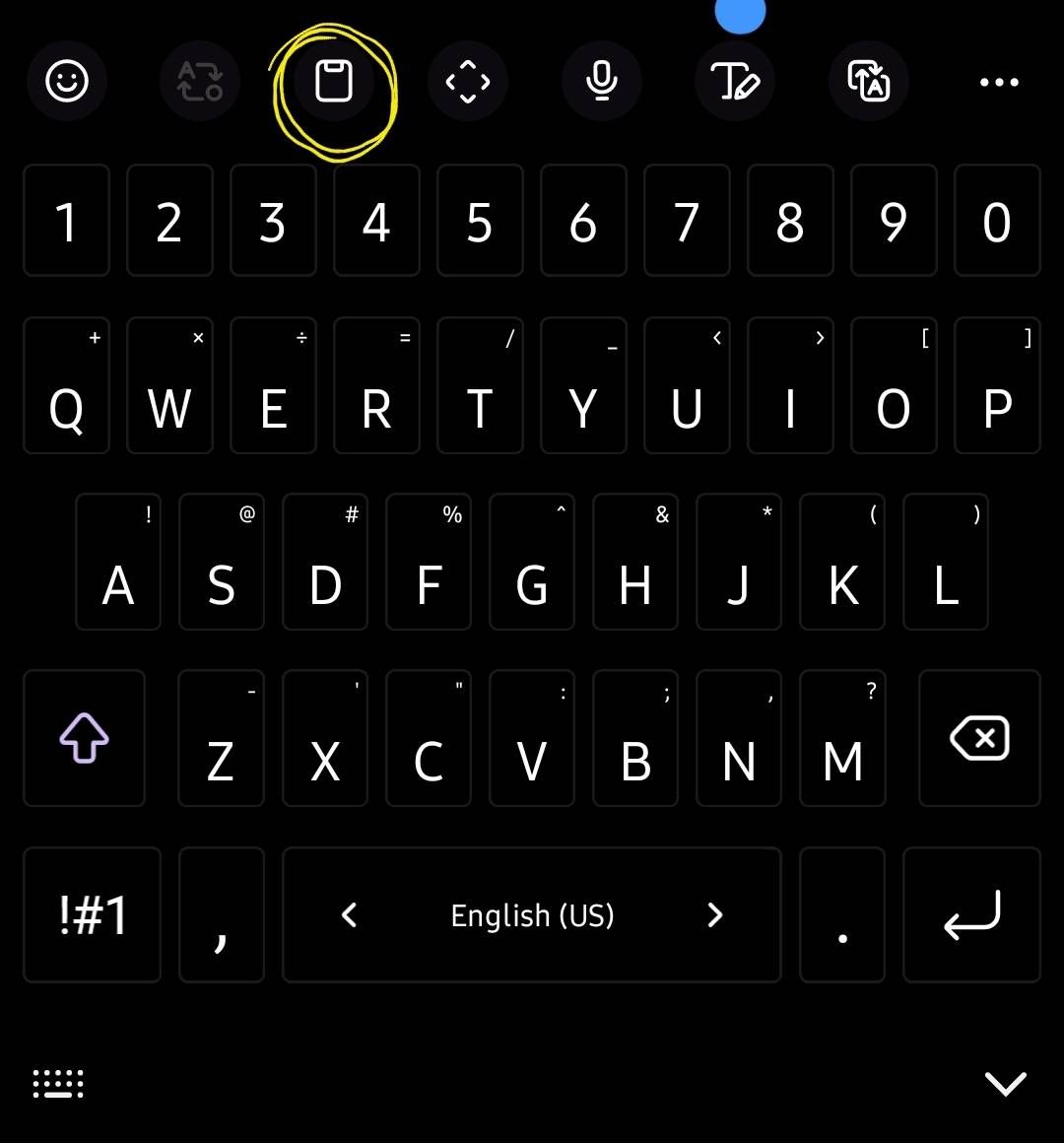The image size is (1064, 1143).
Task: Open the text editing cursor controls
Action: pos(468,82)
